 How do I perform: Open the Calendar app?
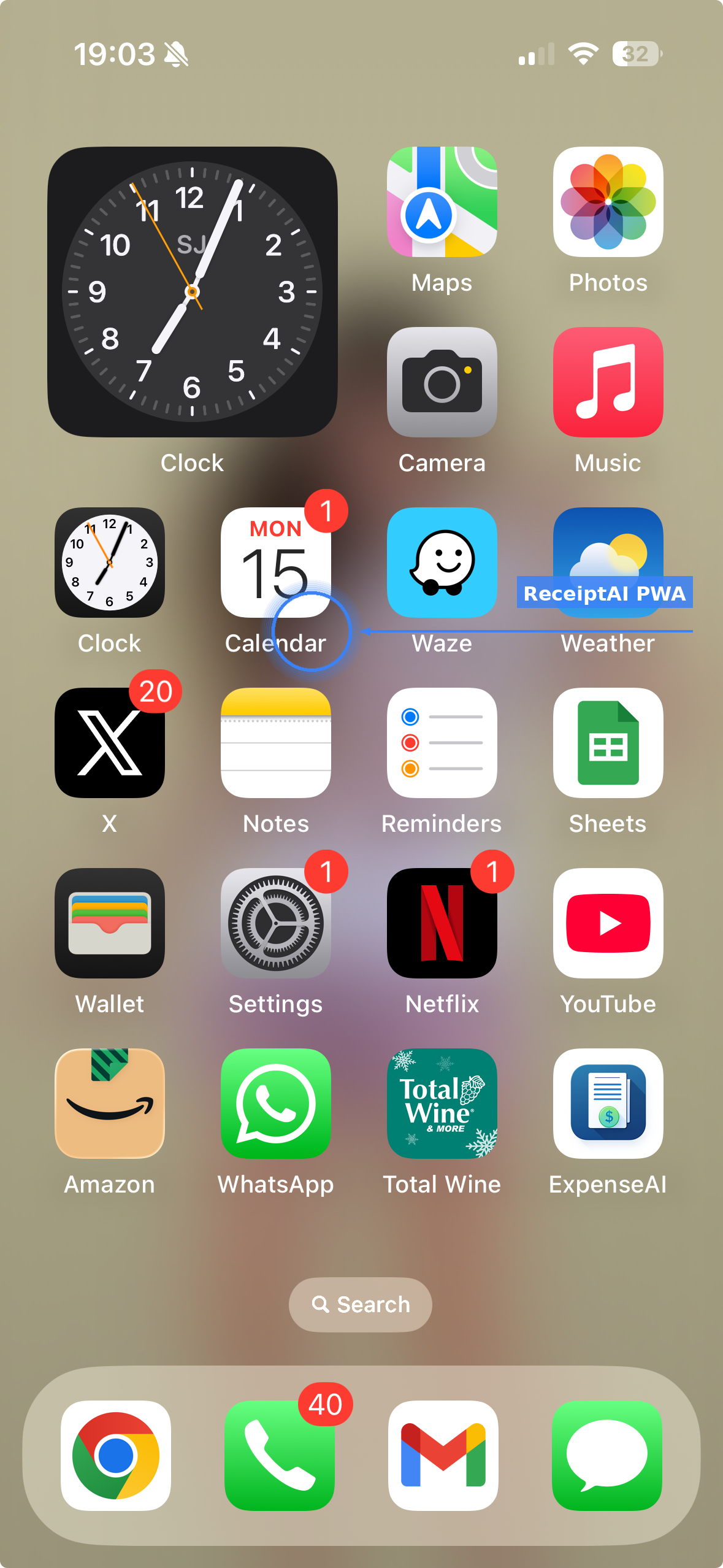275,563
